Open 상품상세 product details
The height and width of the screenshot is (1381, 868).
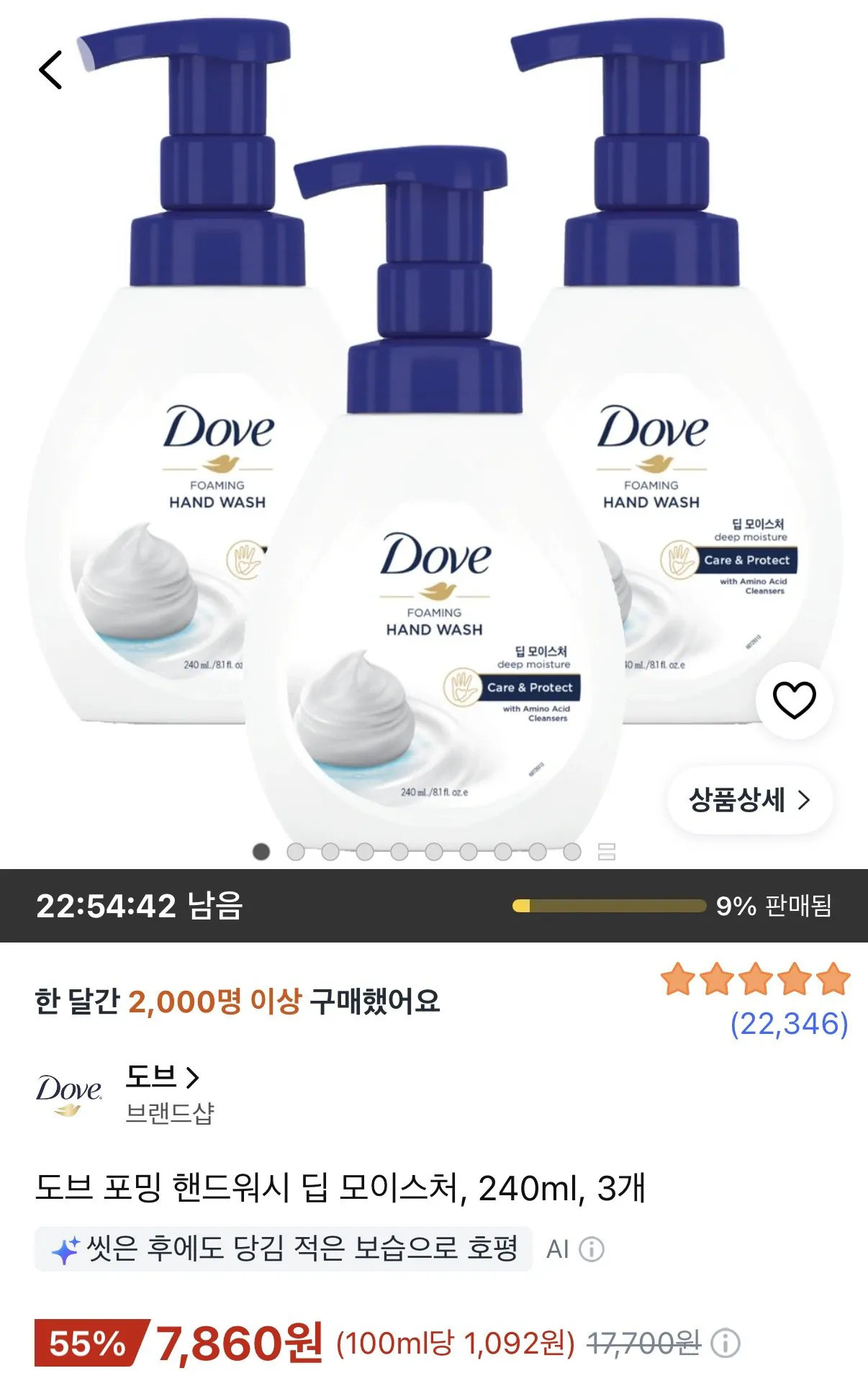click(x=750, y=800)
